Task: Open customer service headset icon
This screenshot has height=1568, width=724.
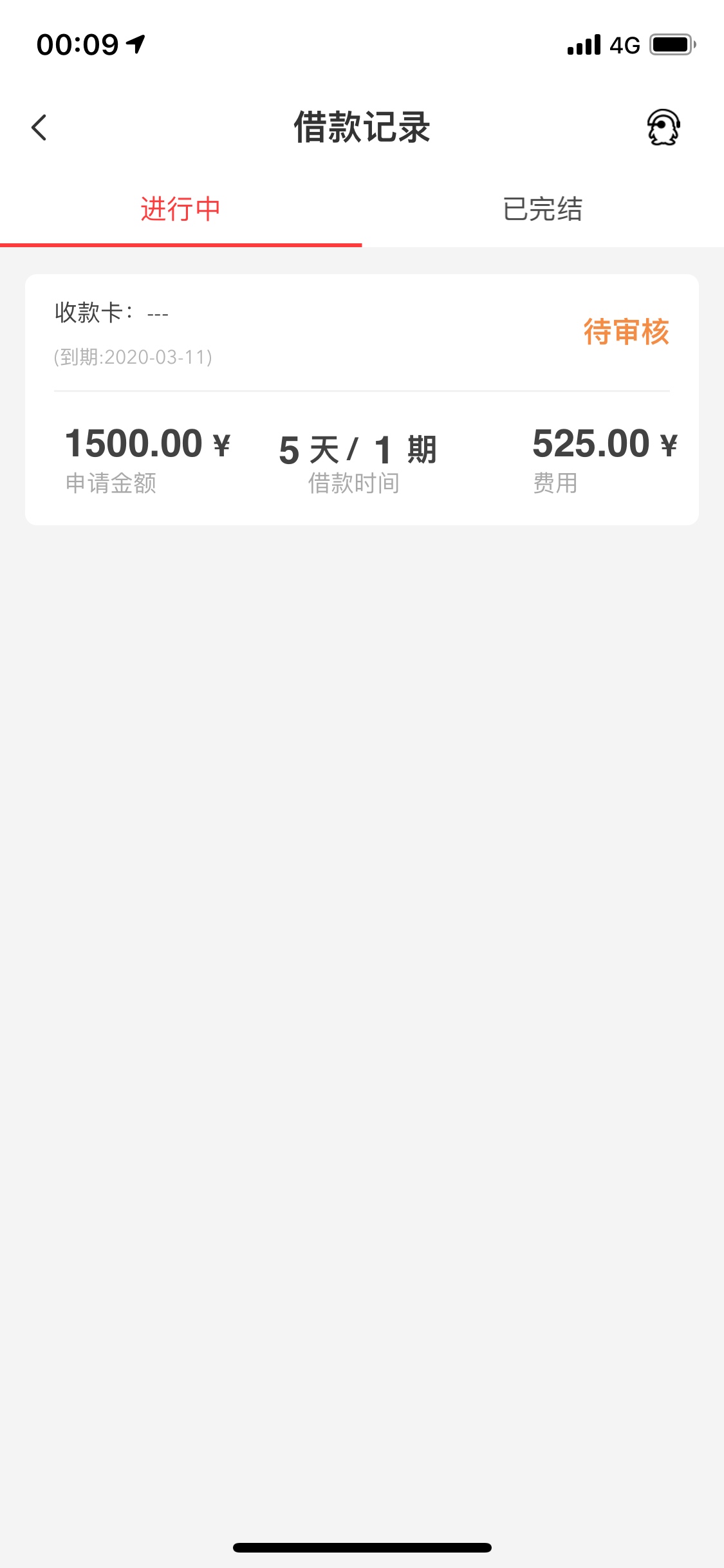Action: point(664,127)
